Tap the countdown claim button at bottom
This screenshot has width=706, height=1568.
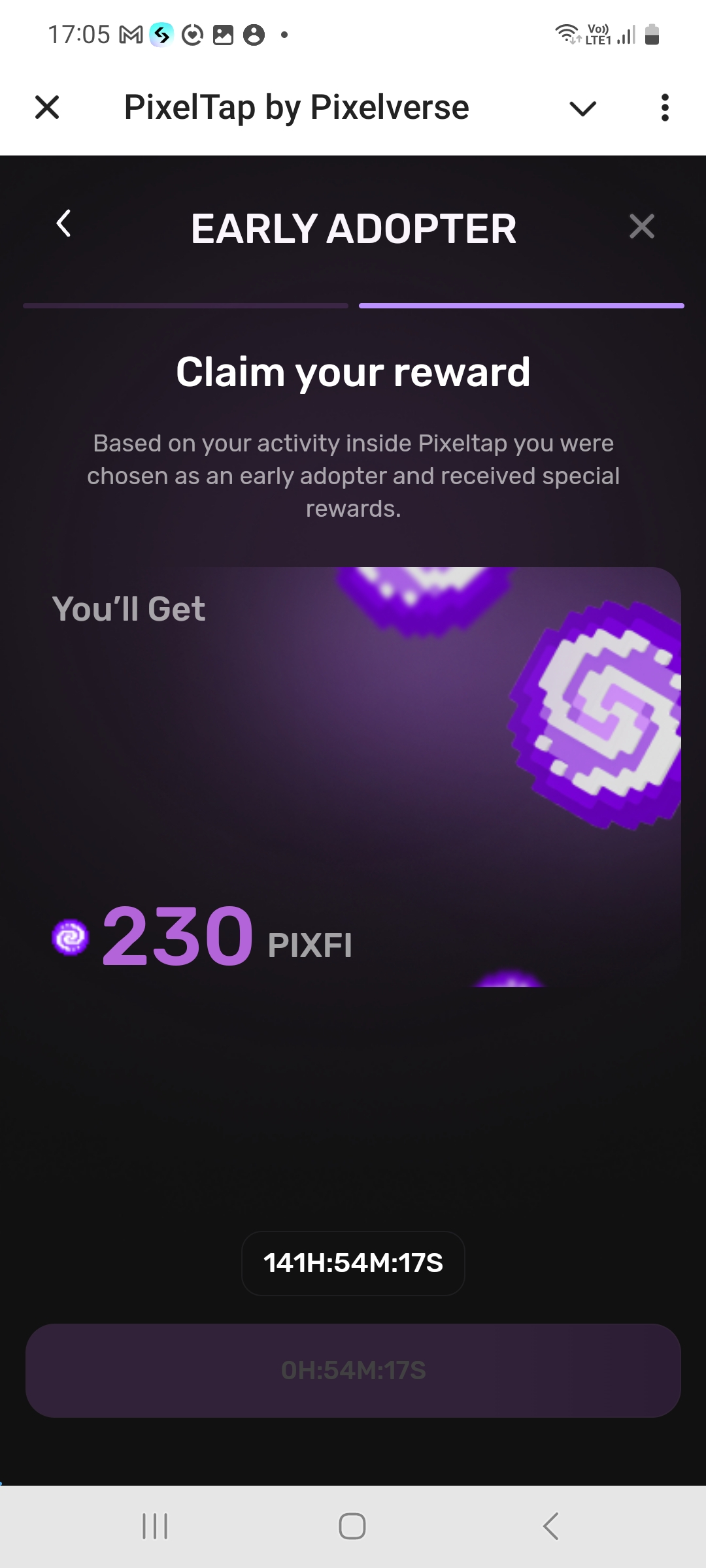[353, 1370]
